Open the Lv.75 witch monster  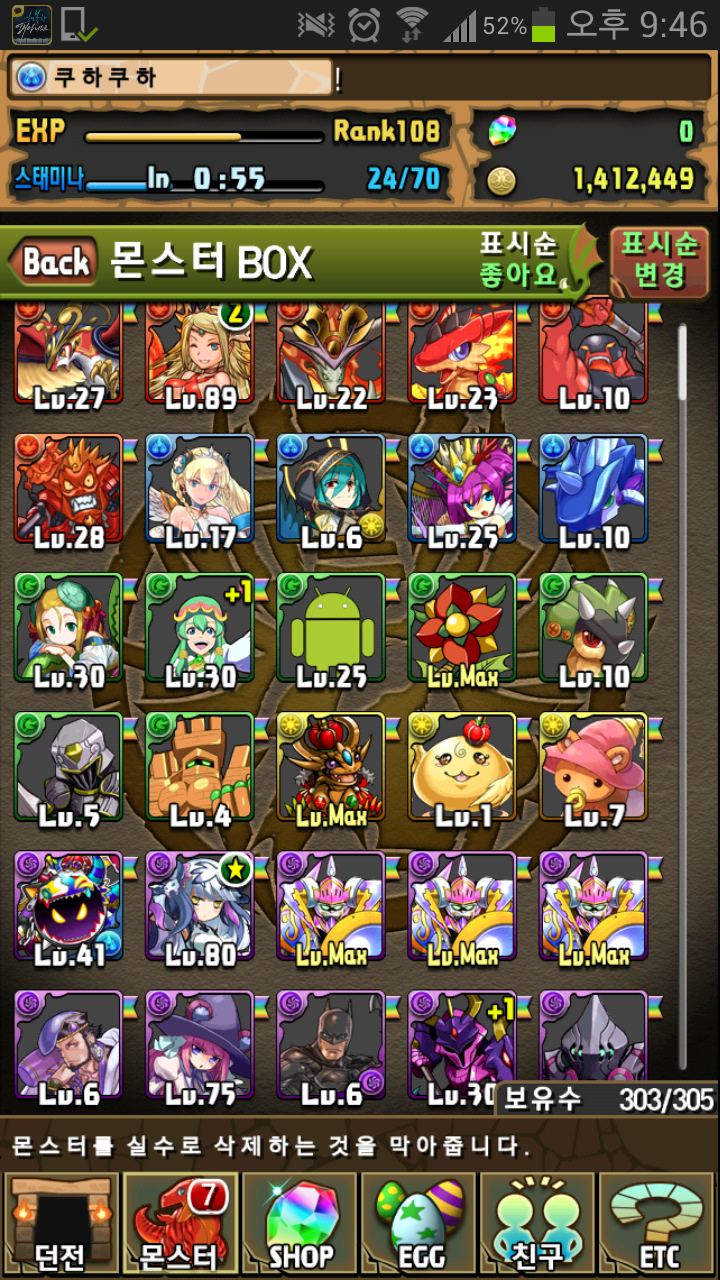tap(200, 1045)
